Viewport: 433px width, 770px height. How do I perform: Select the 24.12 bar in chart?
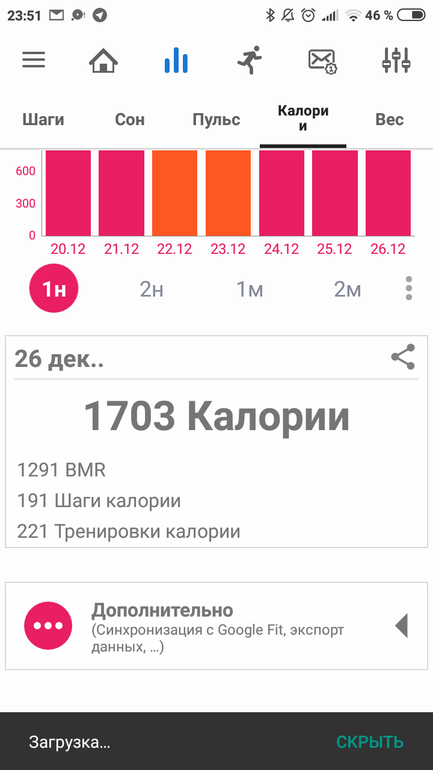coord(282,193)
